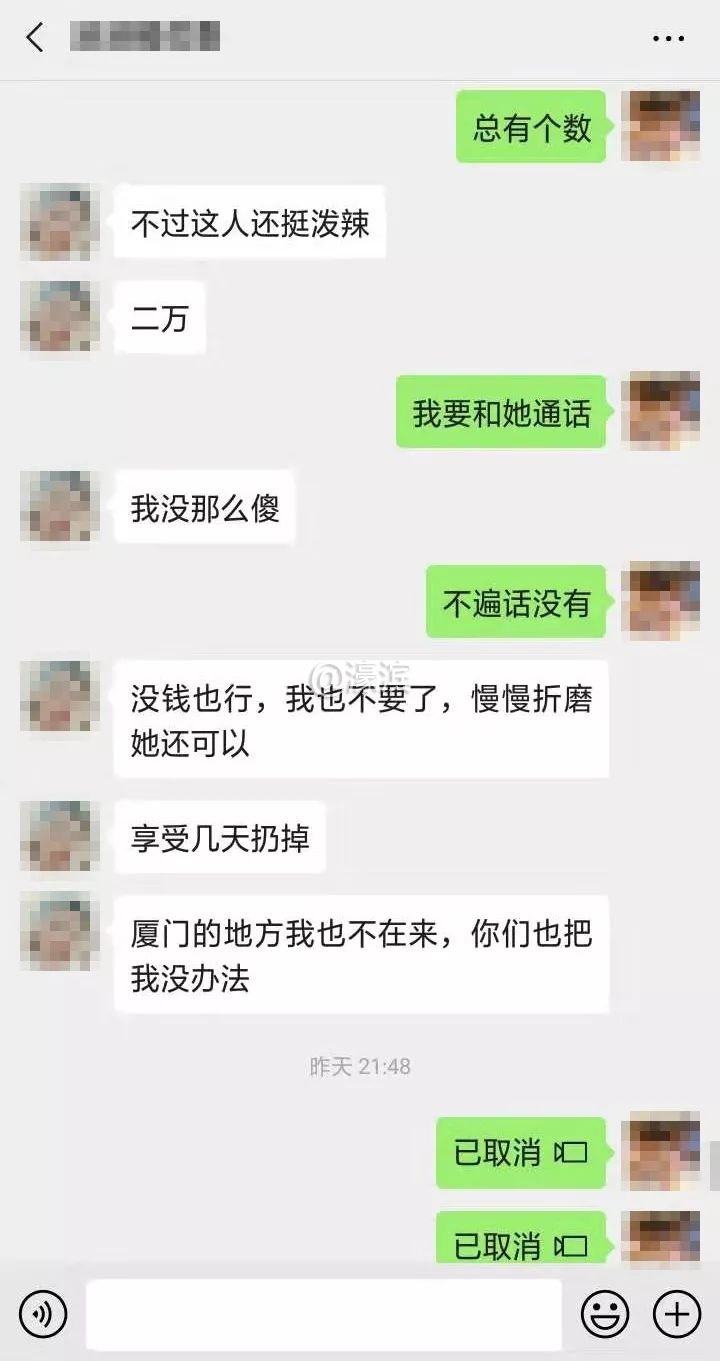Image resolution: width=720 pixels, height=1361 pixels.
Task: Tap the message 不过这人还挺泼辣
Action: (250, 224)
